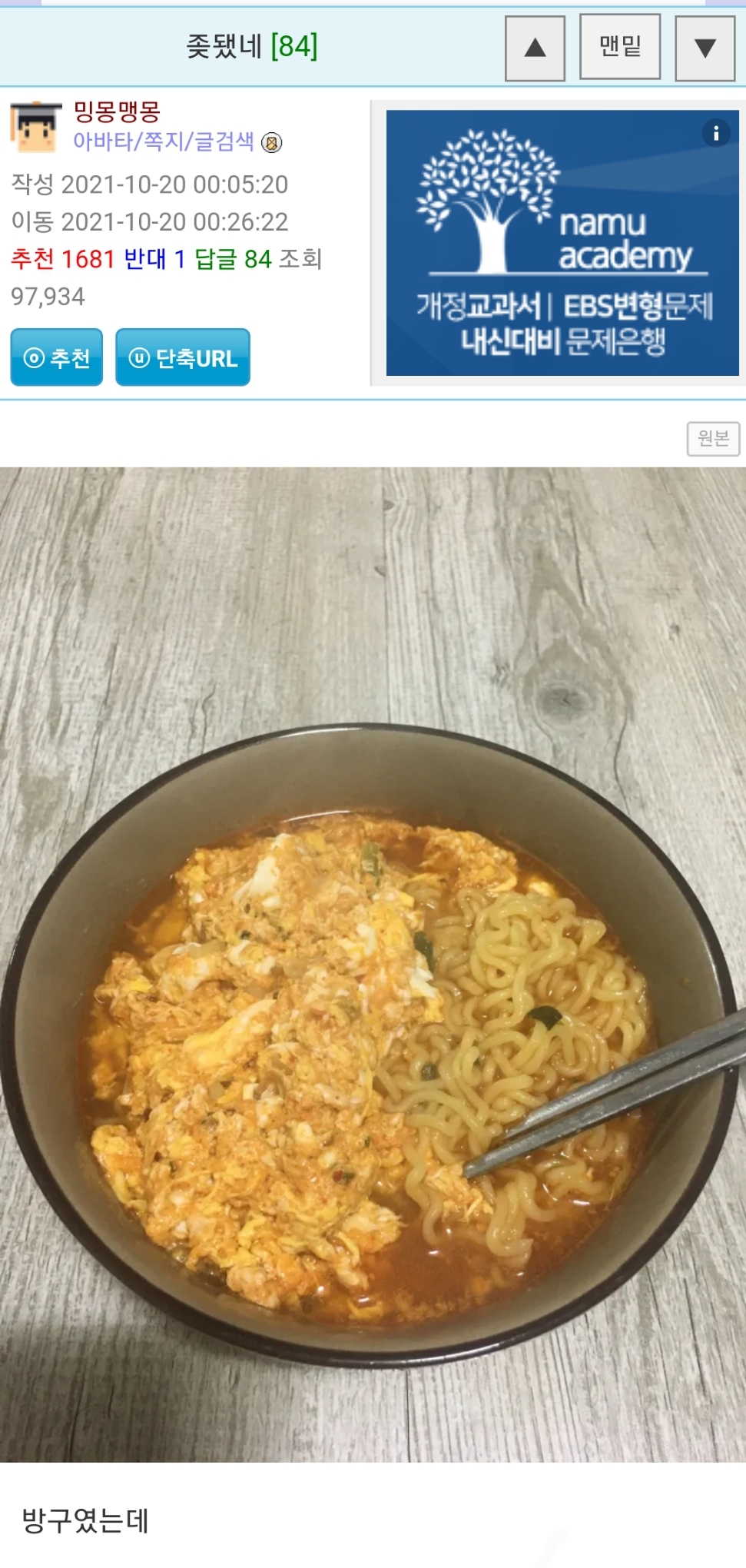Open the [84] comments count

294,46
